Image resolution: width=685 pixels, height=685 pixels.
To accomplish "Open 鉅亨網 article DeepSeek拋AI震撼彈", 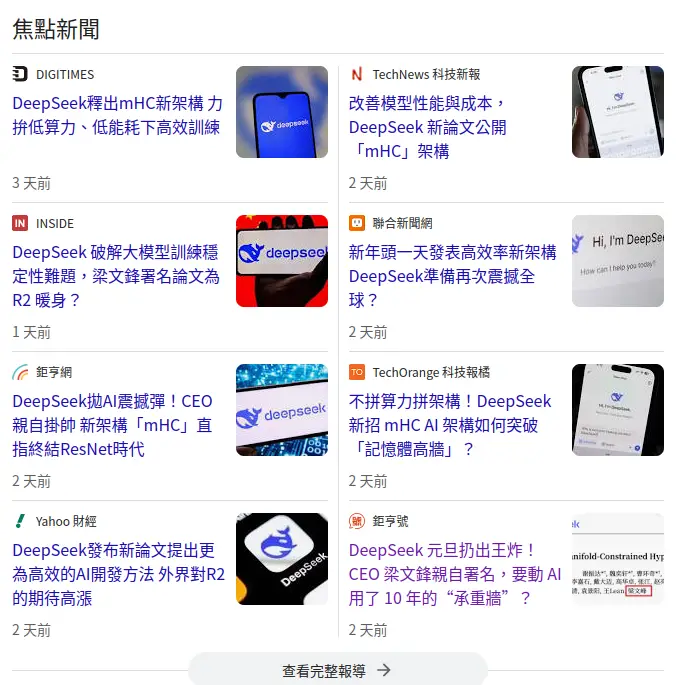I will point(112,425).
